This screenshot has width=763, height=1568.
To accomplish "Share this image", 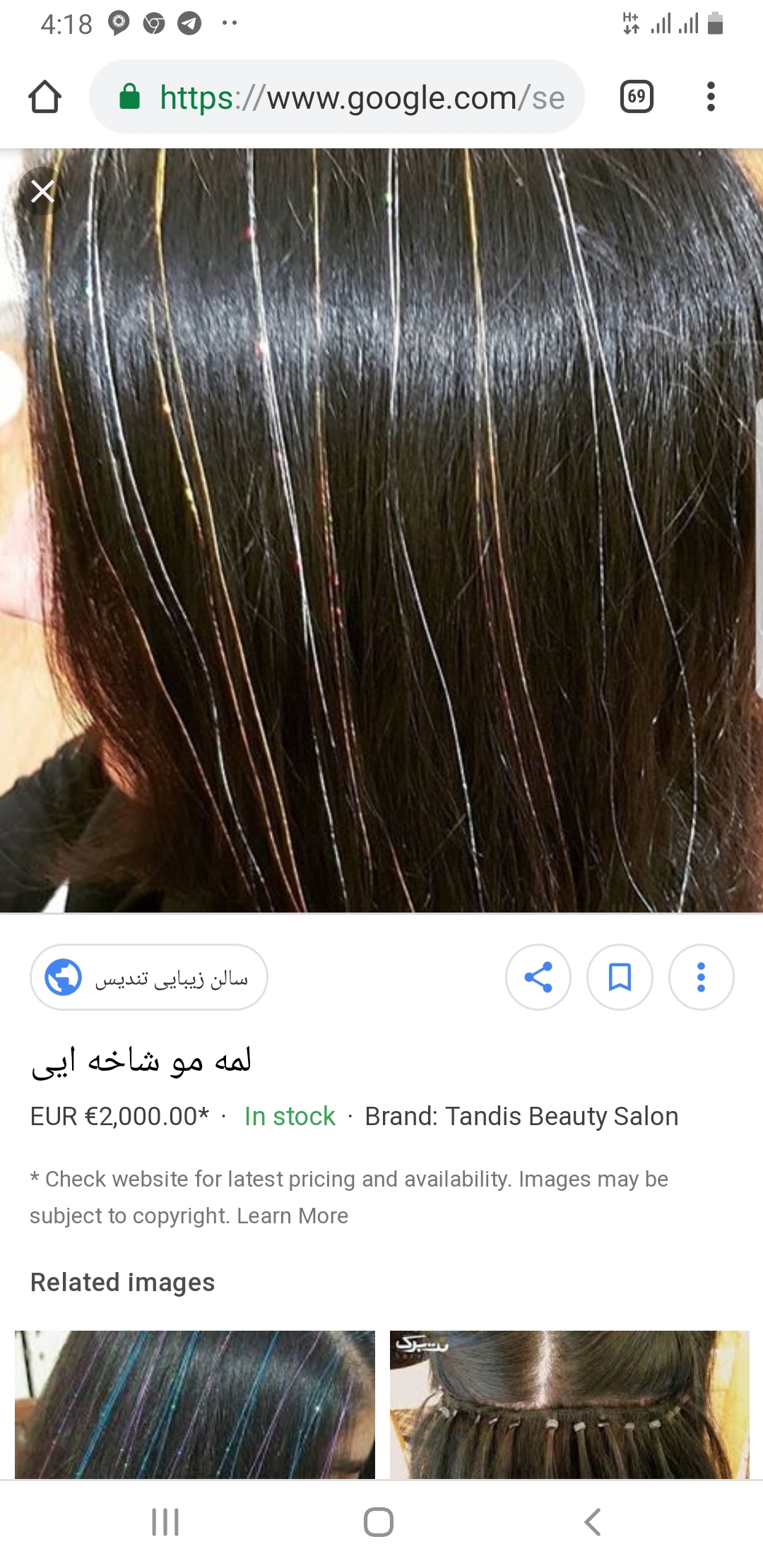I will click(x=538, y=978).
